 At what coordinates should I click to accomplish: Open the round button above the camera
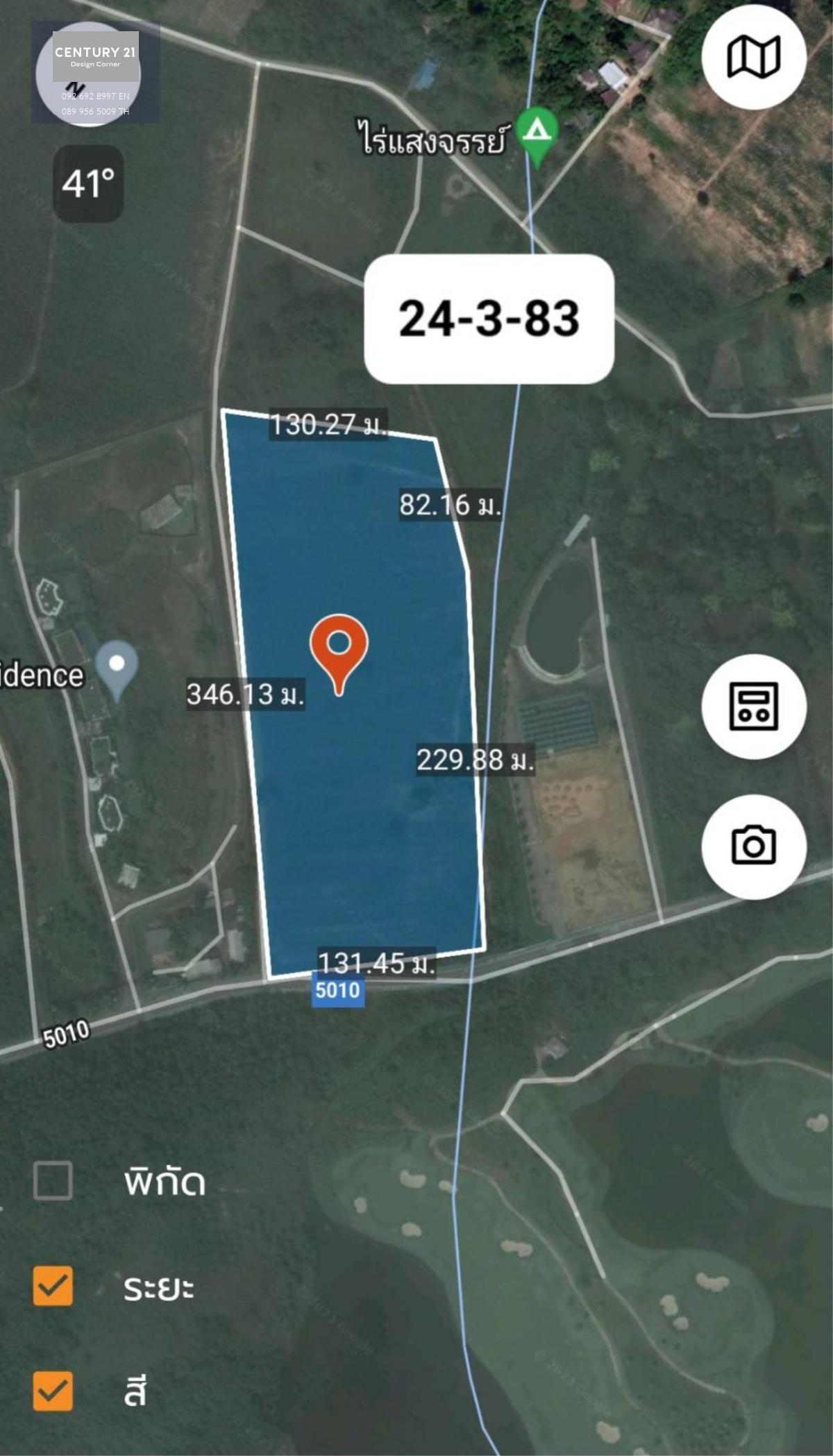(753, 706)
